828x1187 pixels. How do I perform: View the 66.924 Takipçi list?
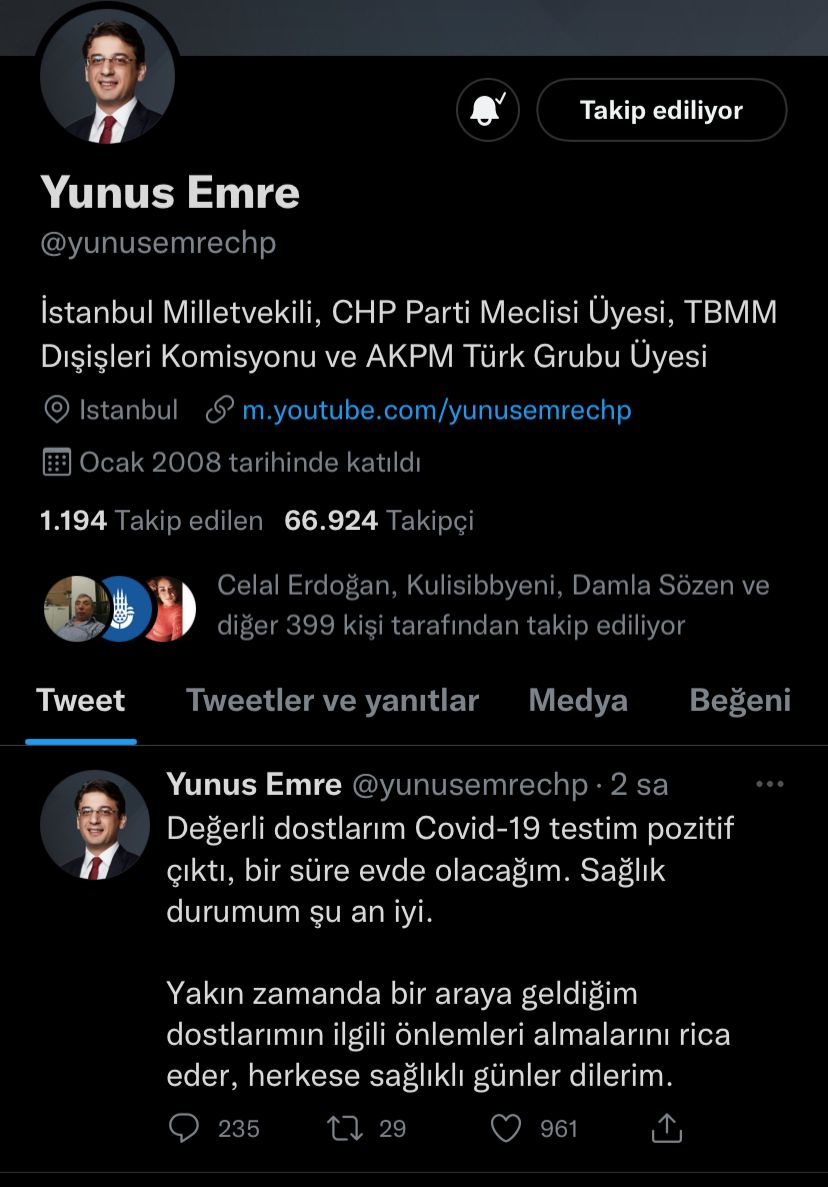pyautogui.click(x=379, y=520)
